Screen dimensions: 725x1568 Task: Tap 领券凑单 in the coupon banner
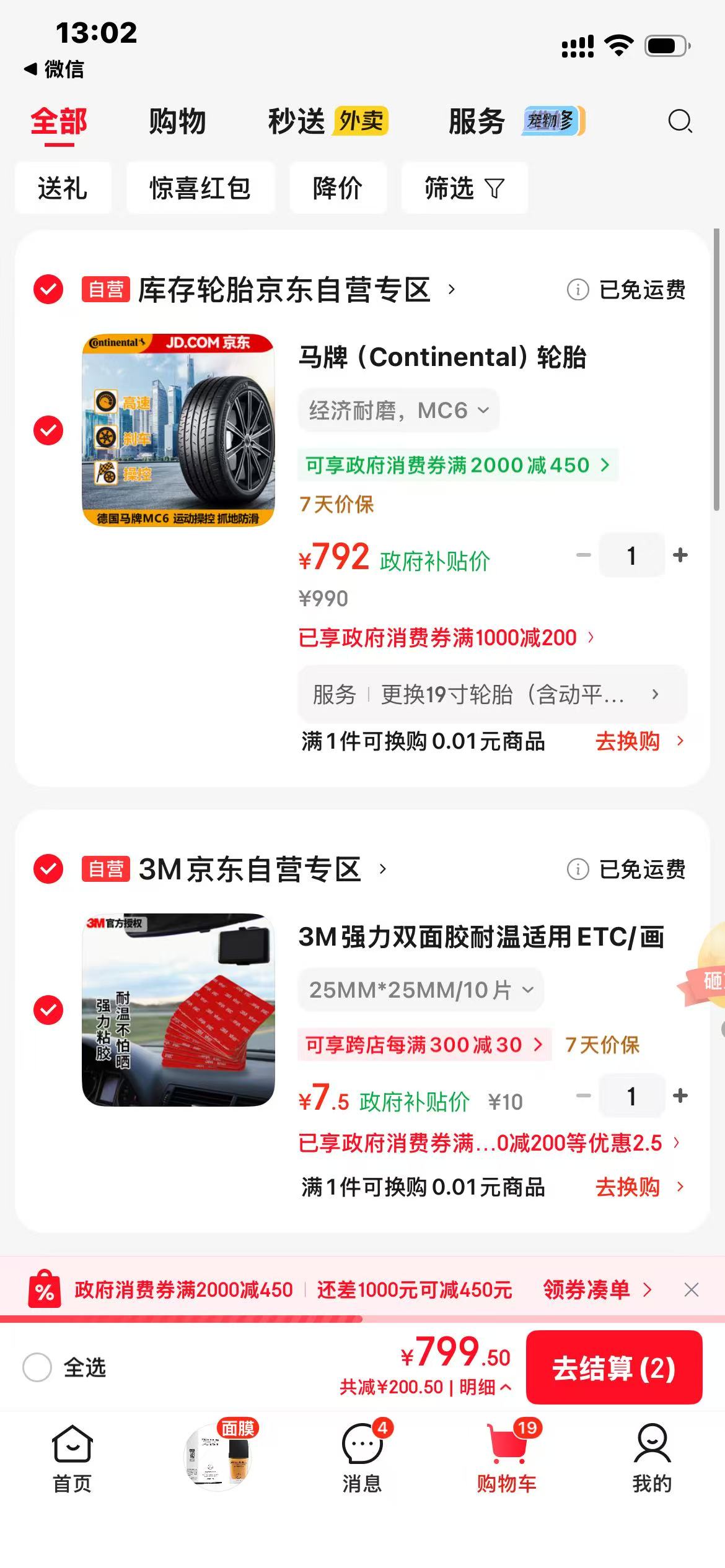point(597,1289)
